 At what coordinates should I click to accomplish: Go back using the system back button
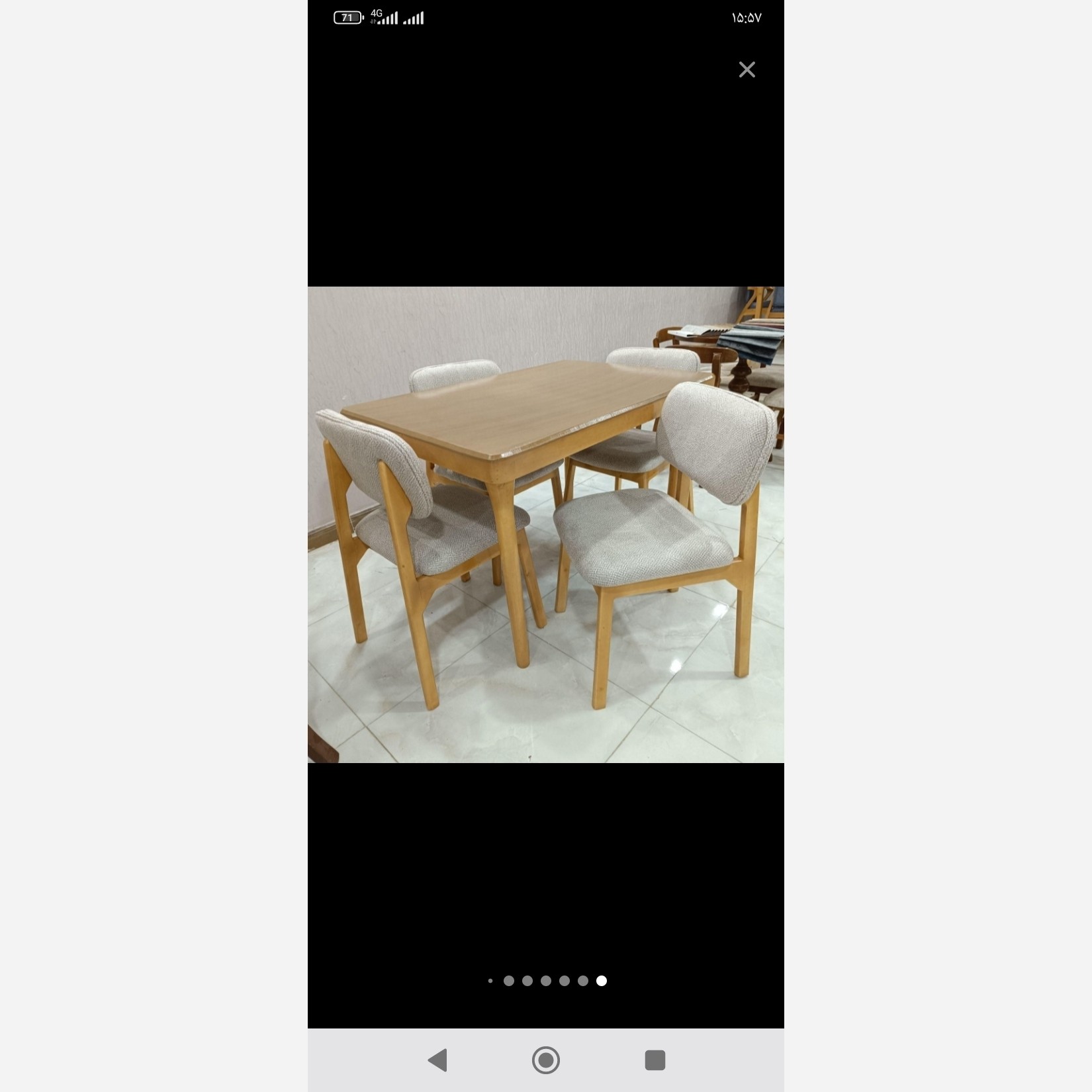[x=438, y=1060]
